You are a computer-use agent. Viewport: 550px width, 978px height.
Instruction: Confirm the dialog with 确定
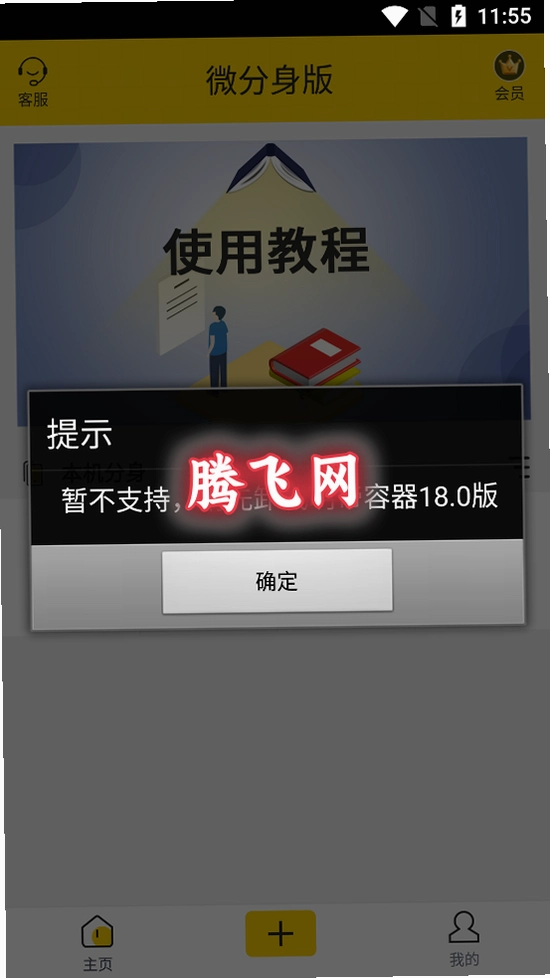277,581
